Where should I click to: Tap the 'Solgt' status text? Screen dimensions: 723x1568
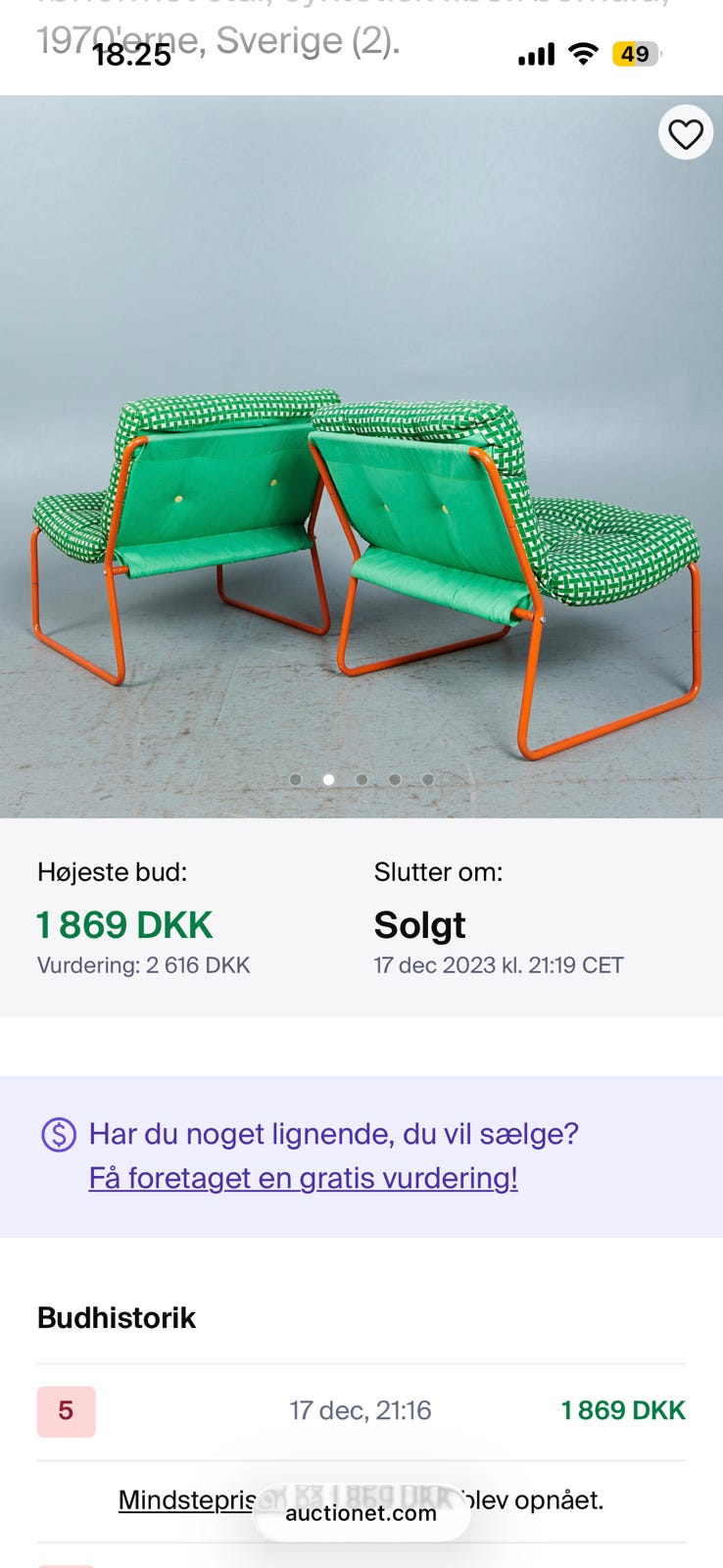pyautogui.click(x=419, y=924)
